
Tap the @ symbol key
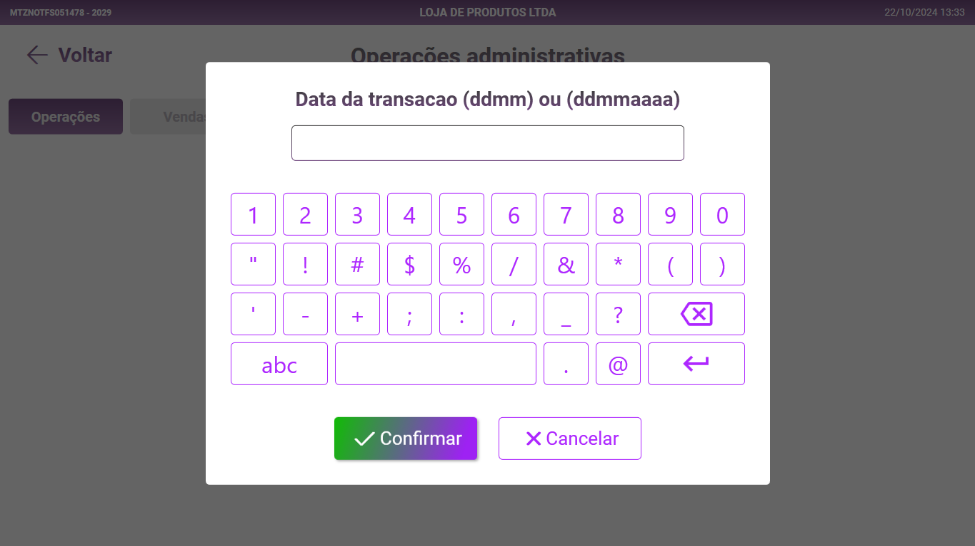[x=618, y=364]
